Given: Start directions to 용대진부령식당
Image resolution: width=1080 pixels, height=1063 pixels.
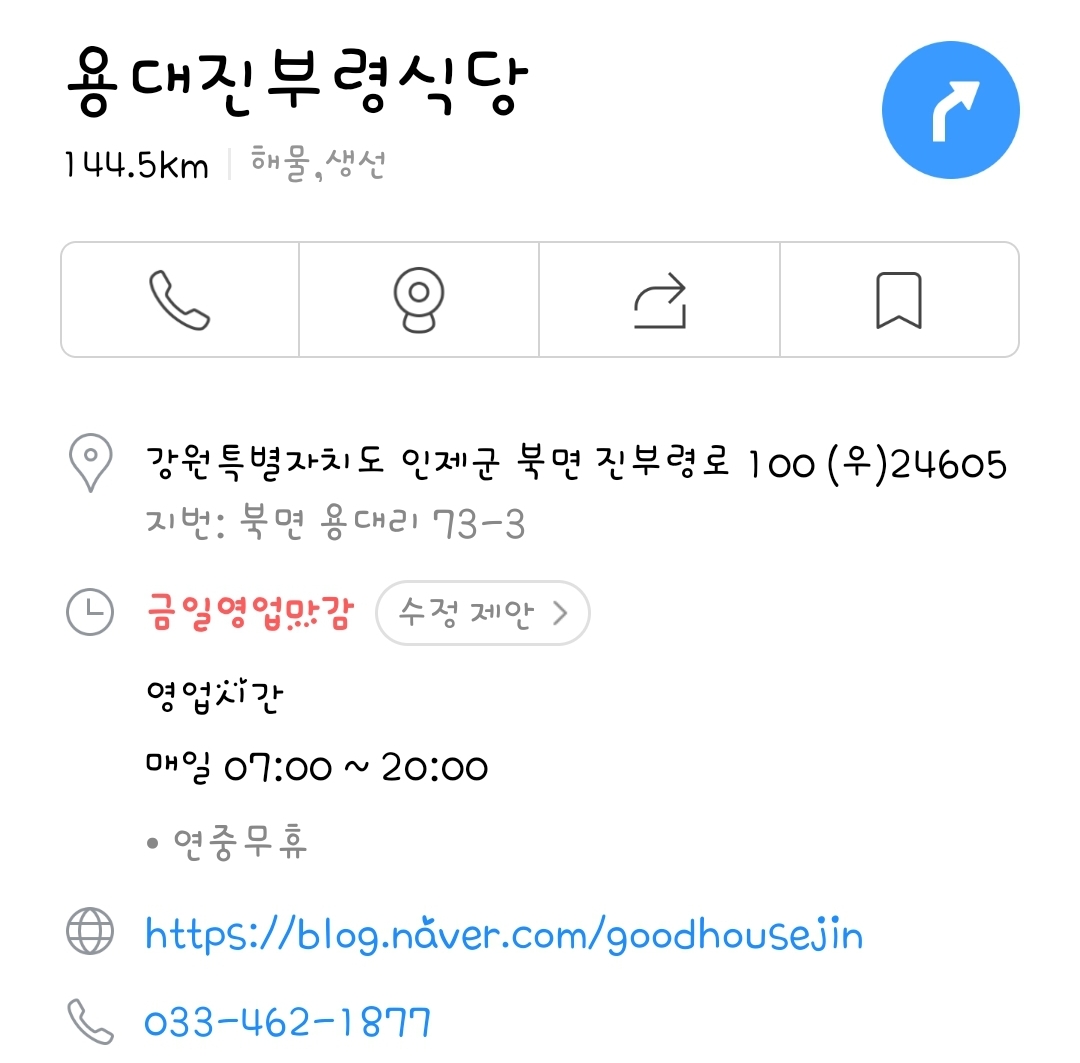Looking at the screenshot, I should tap(950, 110).
